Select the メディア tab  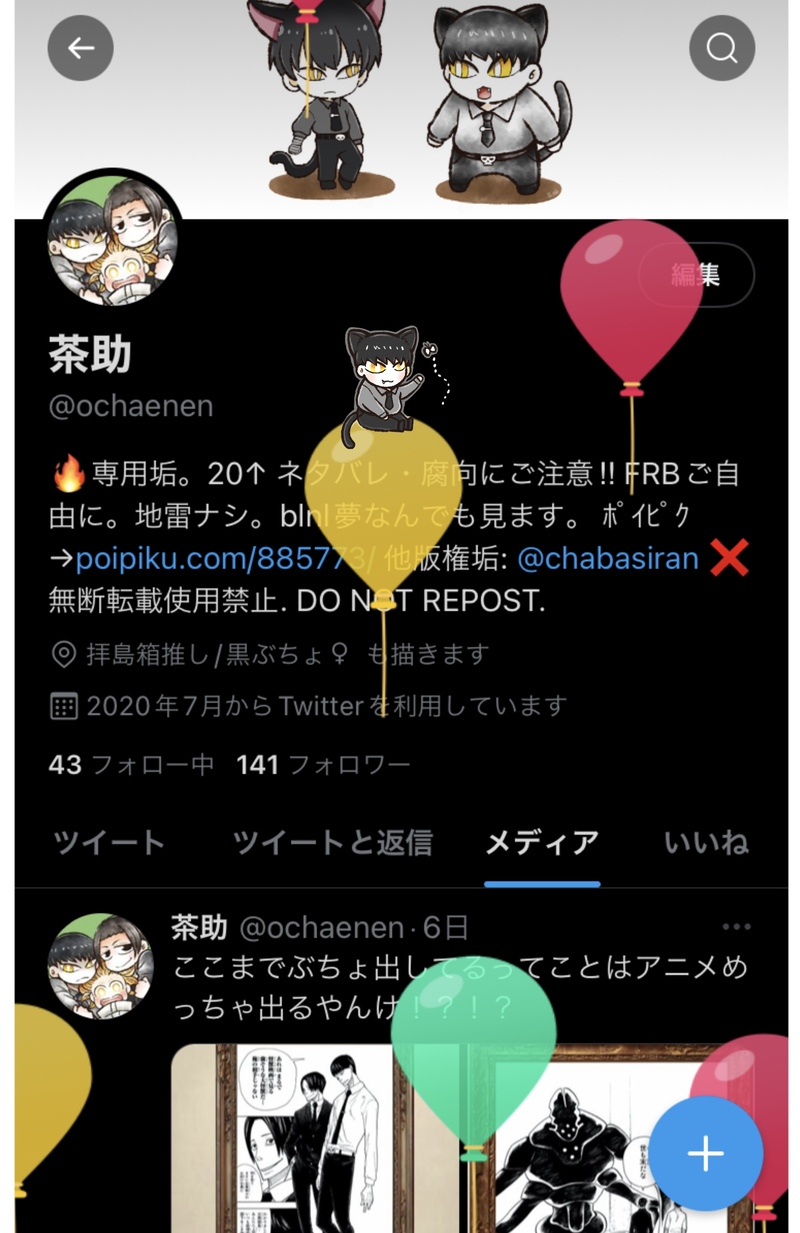point(542,842)
